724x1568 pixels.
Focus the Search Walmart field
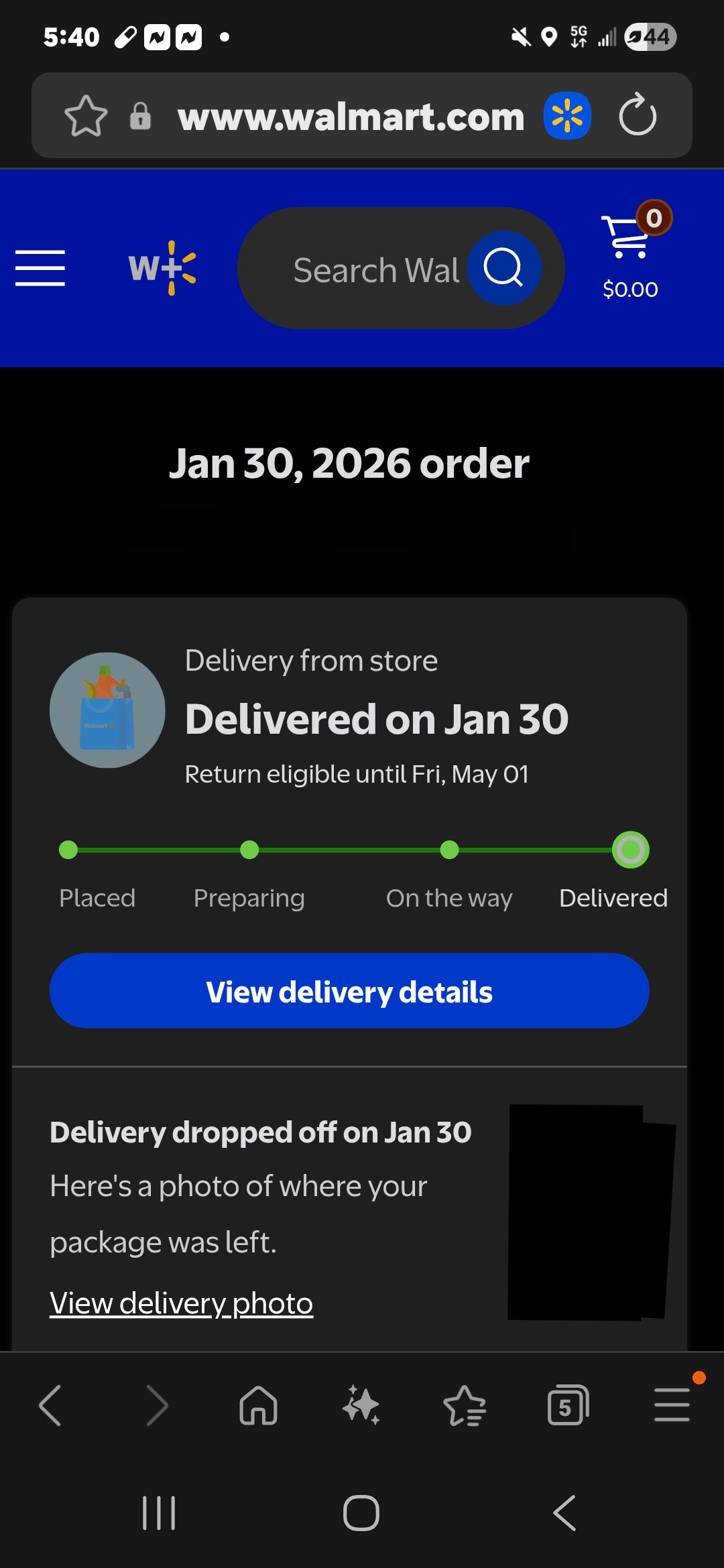point(375,270)
